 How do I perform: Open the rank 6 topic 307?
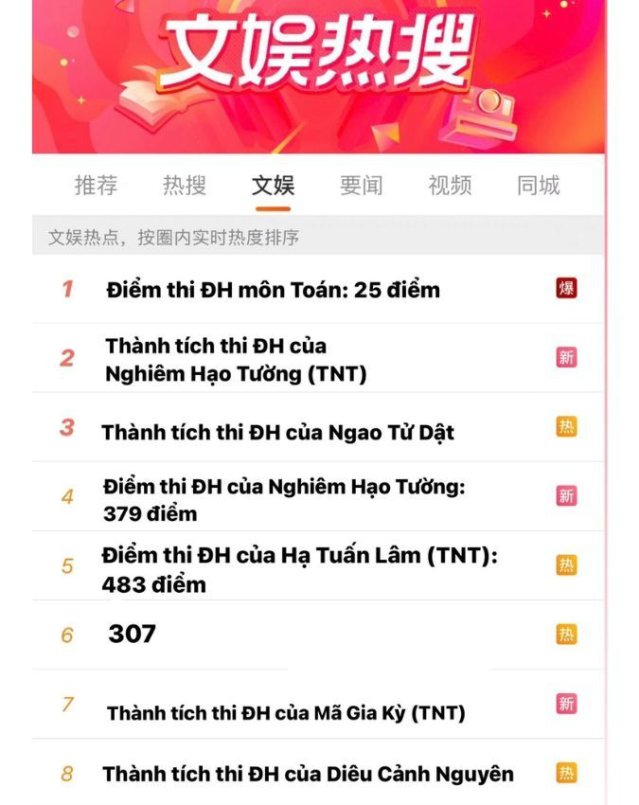132,633
